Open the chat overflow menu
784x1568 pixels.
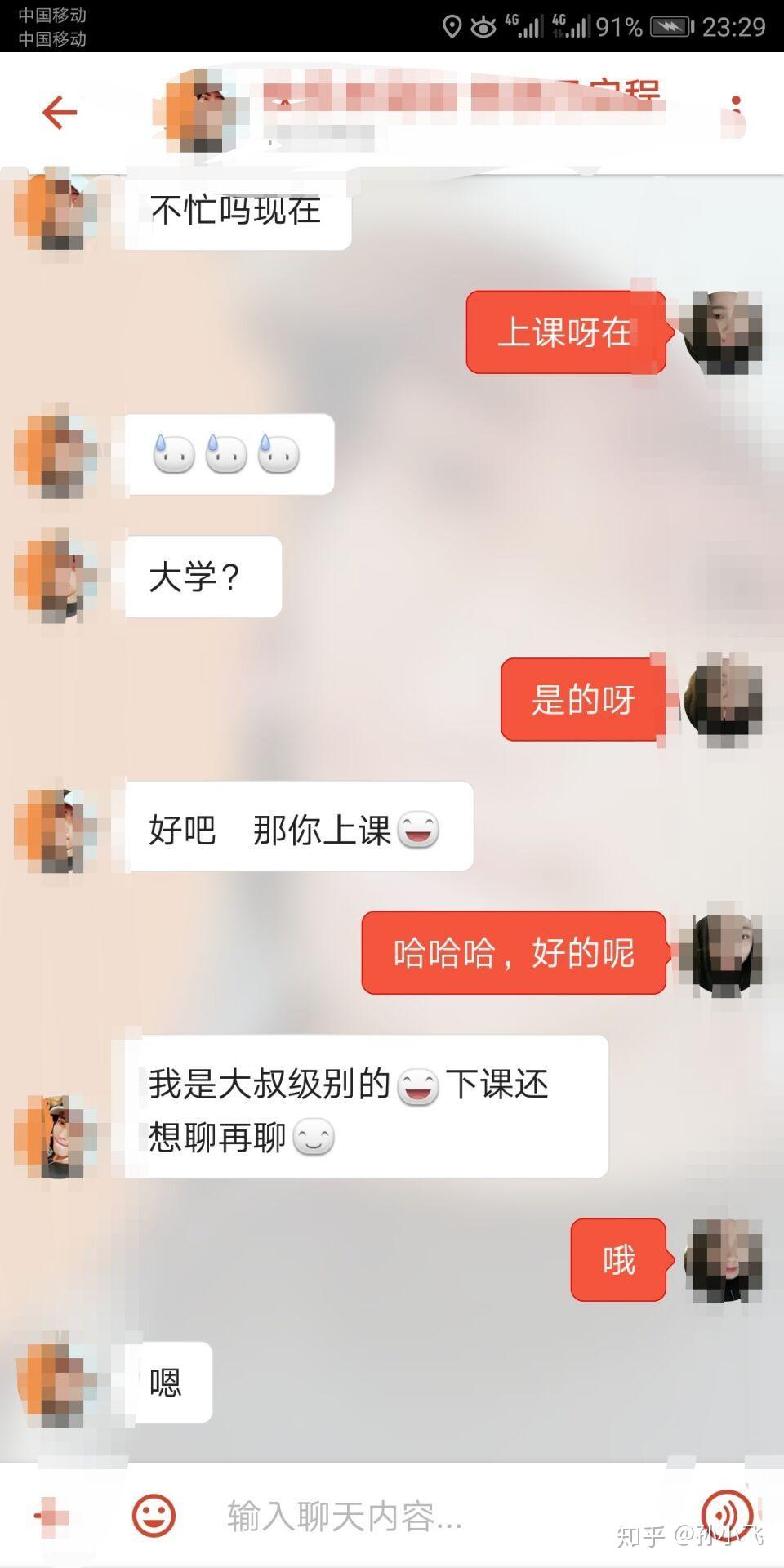click(736, 114)
